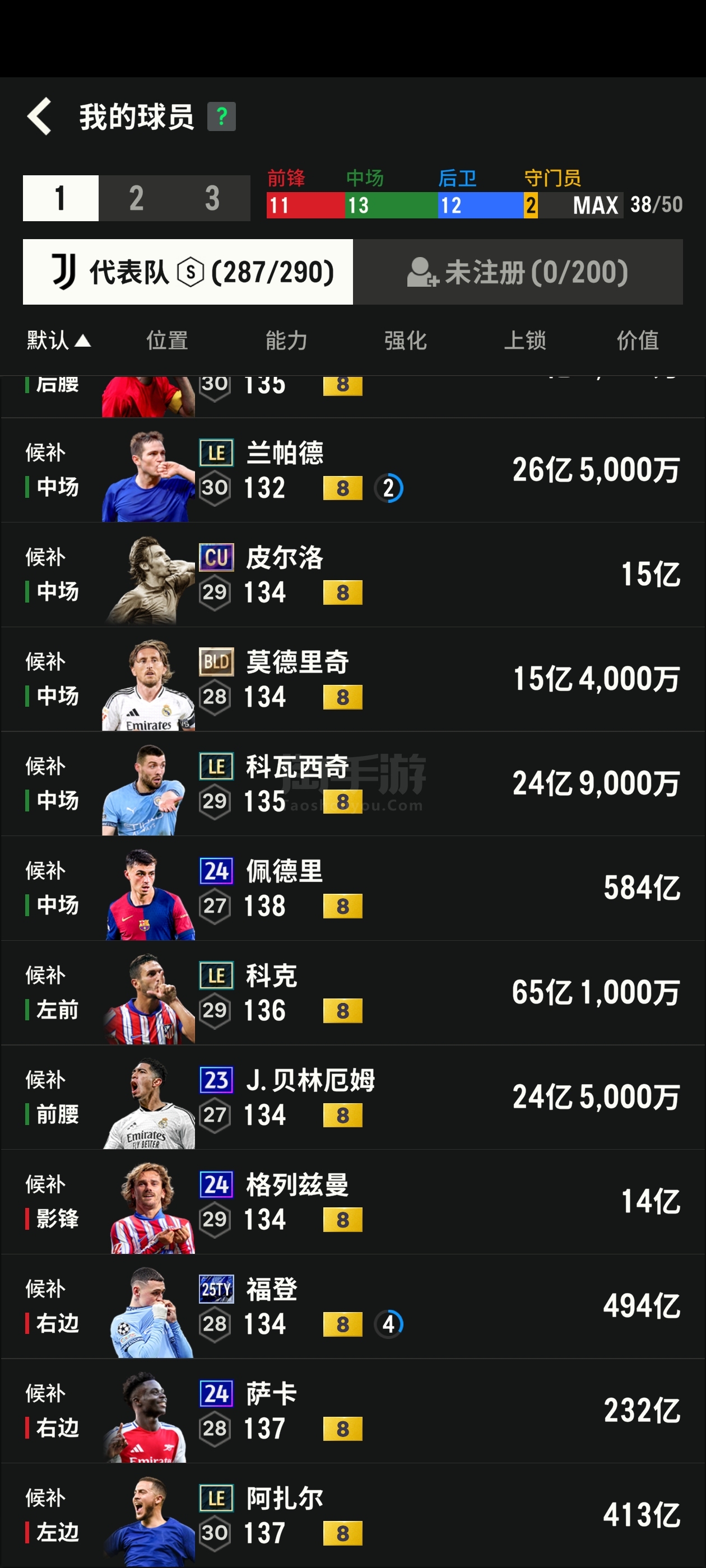Sort list by 强化 level
Viewport: 706px width, 1568px height.
tap(406, 340)
